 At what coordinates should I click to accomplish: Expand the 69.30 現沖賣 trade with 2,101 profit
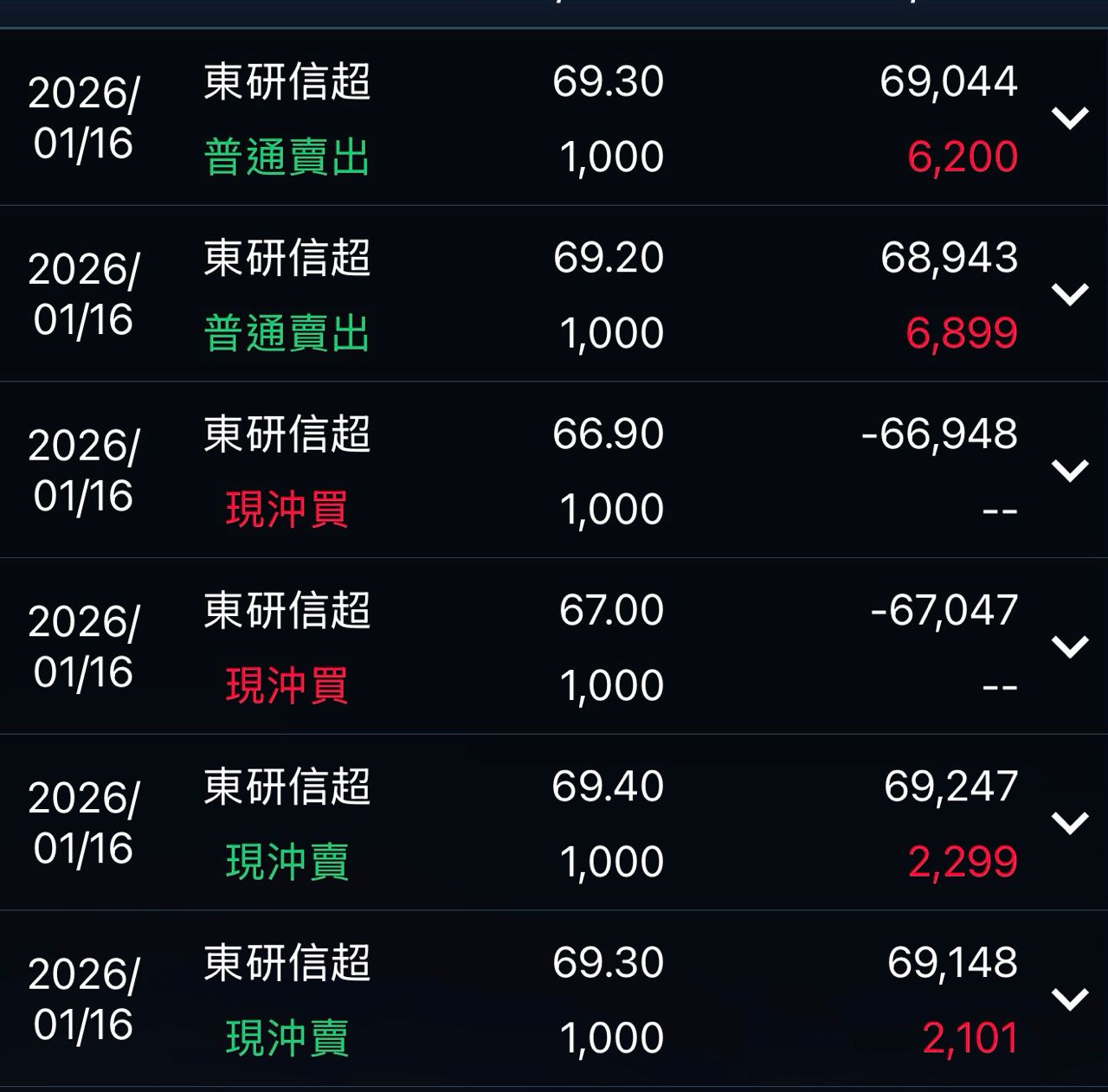[x=1069, y=999]
